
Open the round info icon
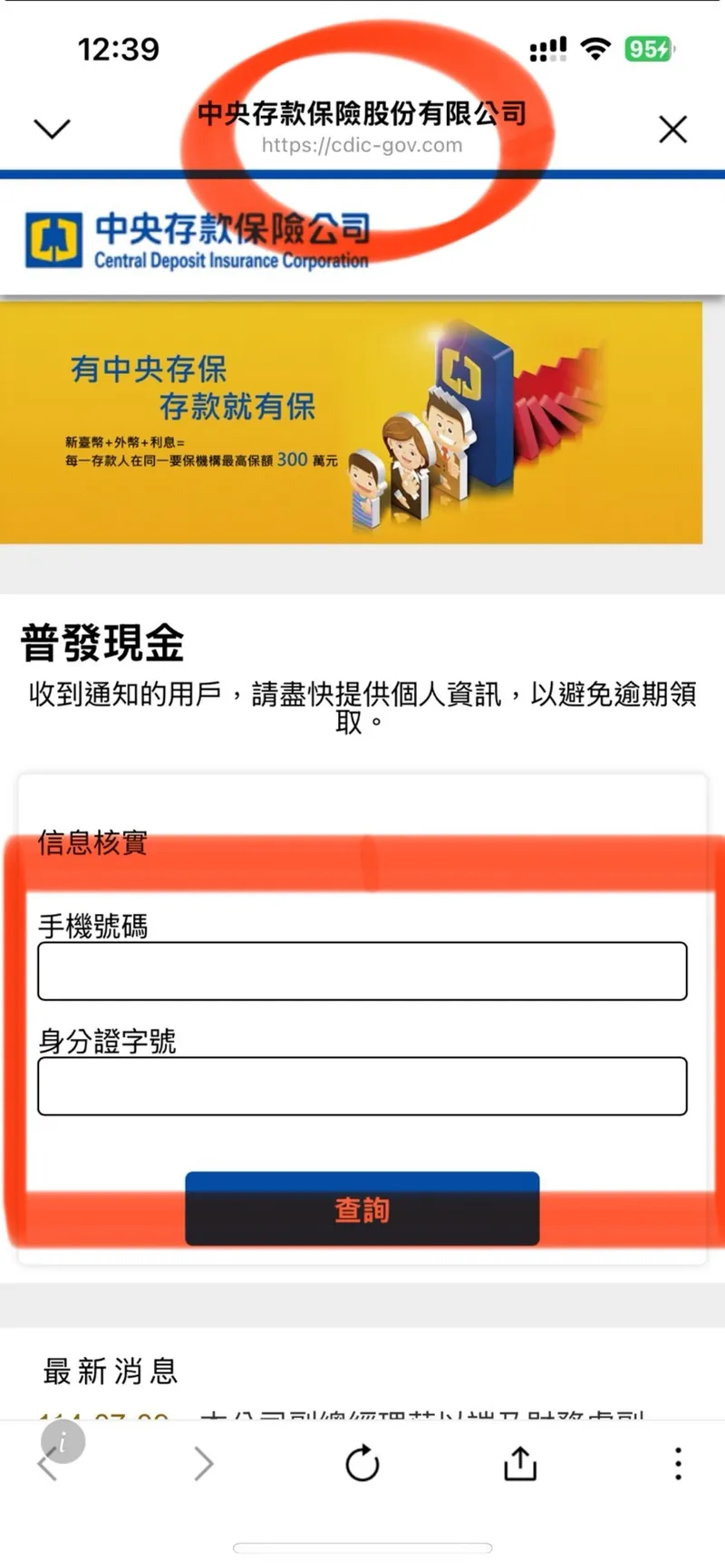(x=63, y=1441)
